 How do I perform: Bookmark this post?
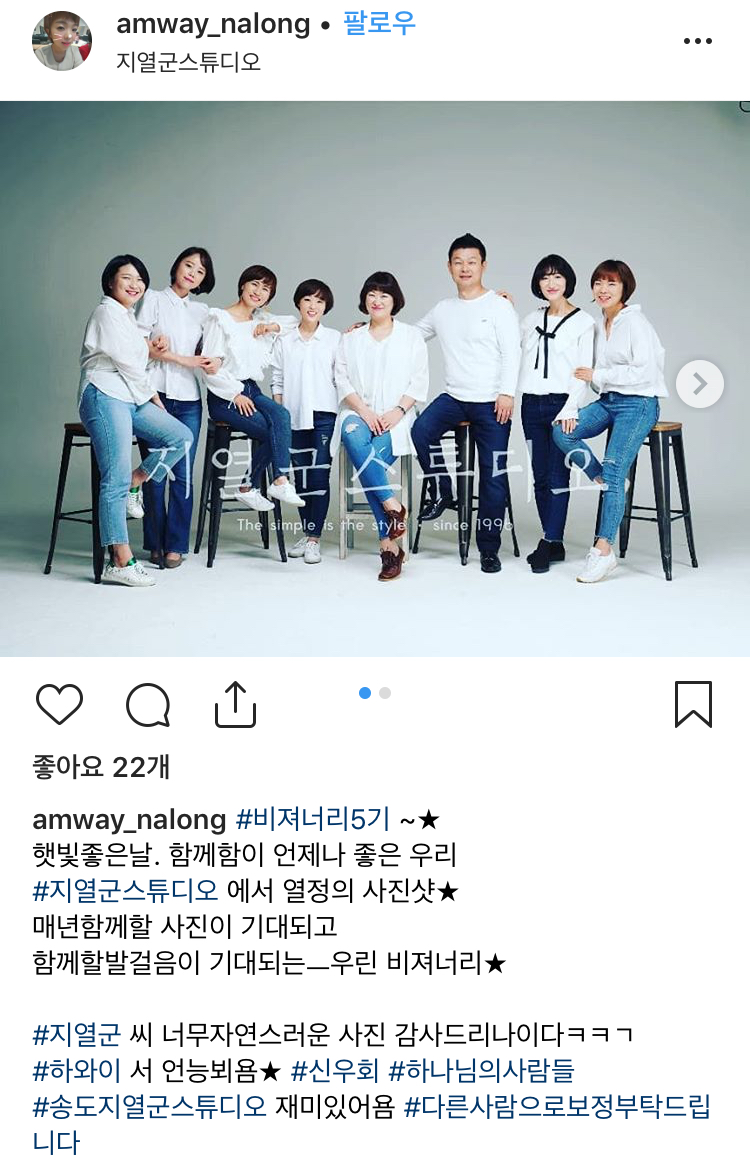pyautogui.click(x=693, y=704)
